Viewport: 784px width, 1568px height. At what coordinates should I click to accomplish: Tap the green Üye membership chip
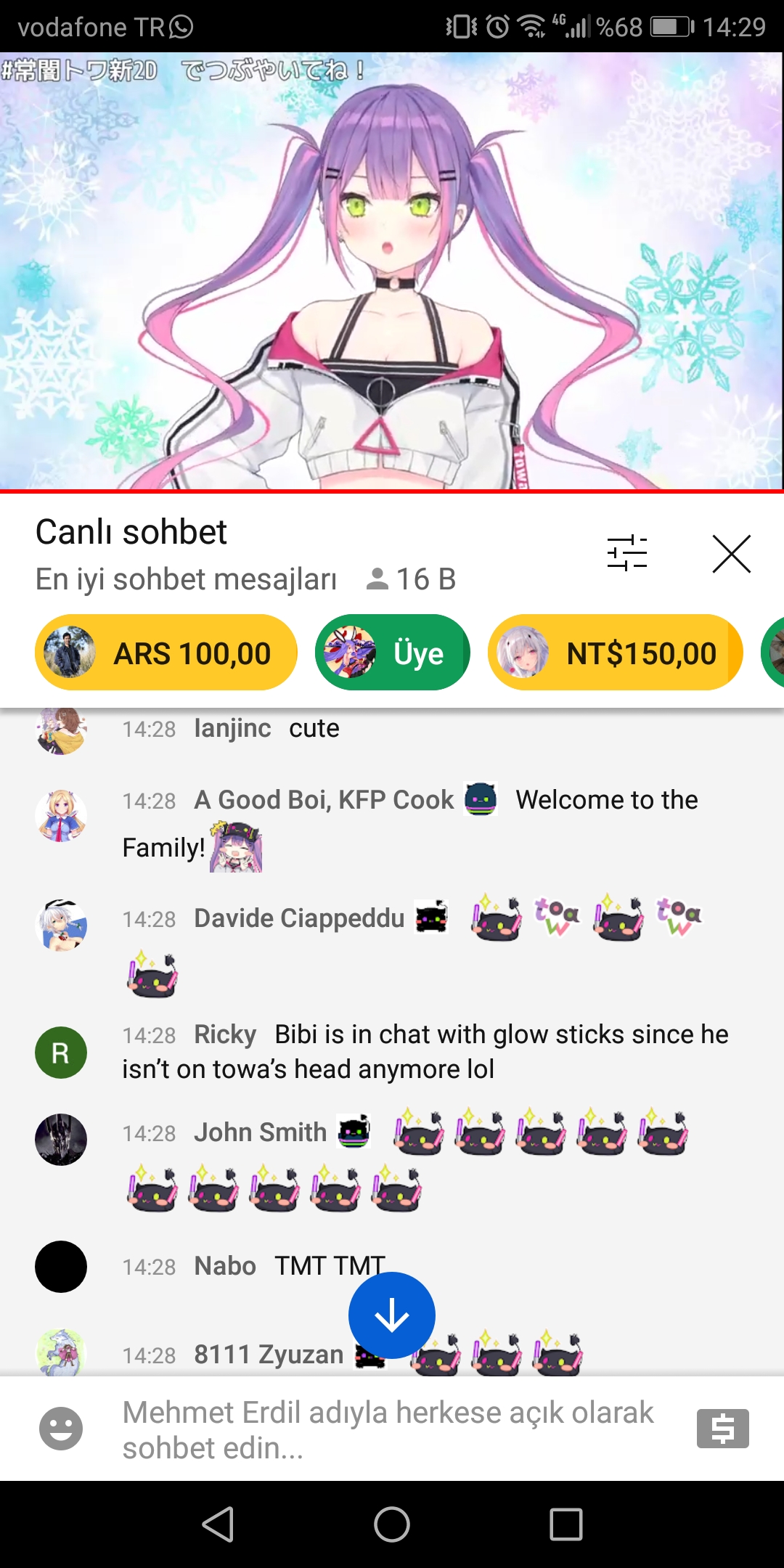pos(392,653)
